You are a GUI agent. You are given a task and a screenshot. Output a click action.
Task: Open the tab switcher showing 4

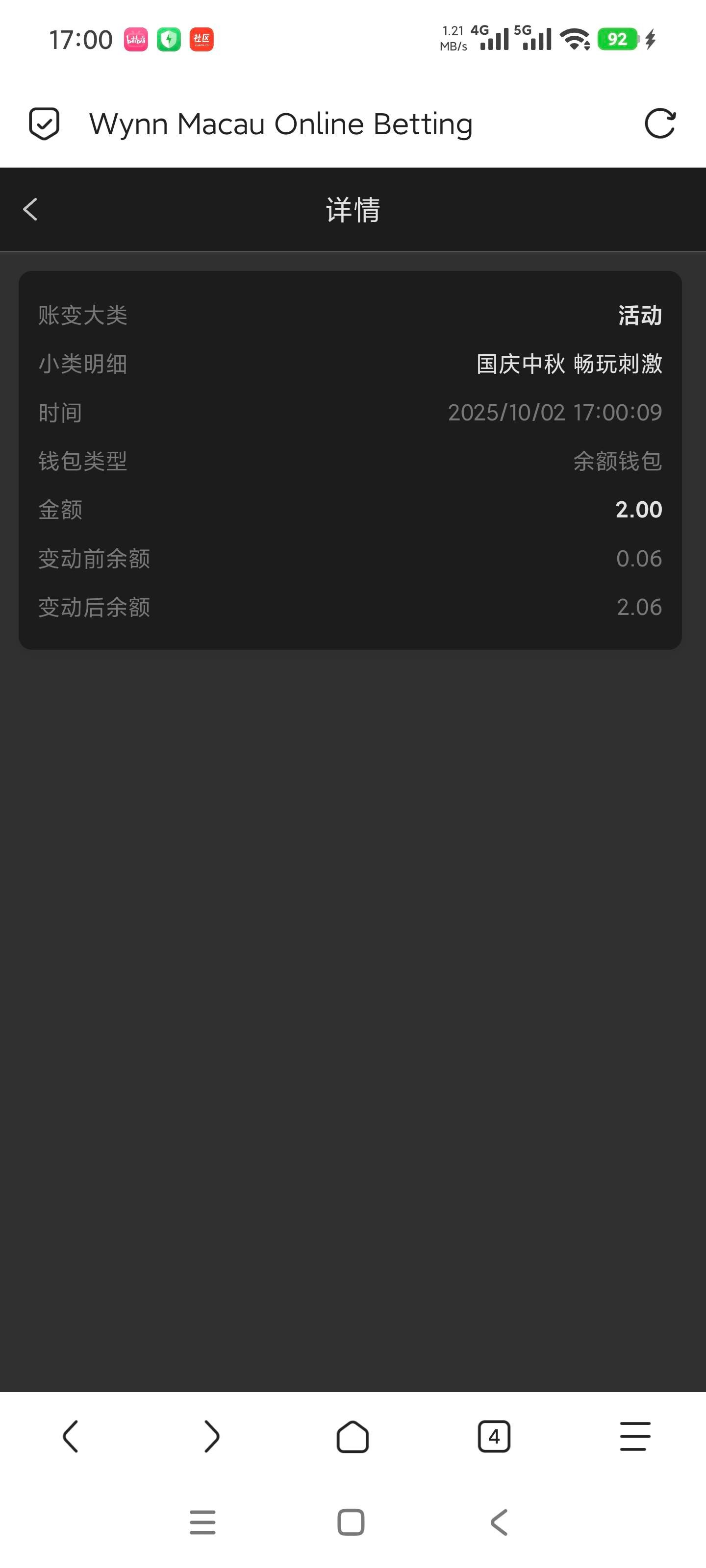[494, 1437]
